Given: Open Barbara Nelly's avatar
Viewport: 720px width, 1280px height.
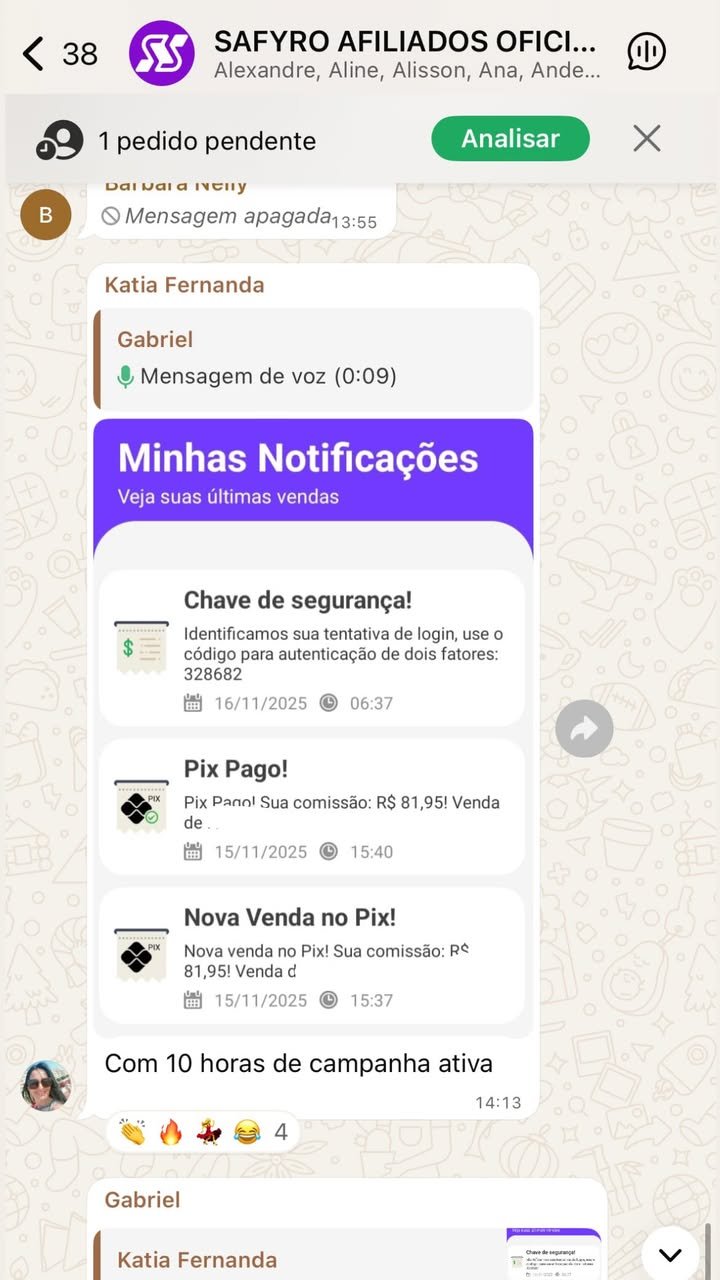Looking at the screenshot, I should pyautogui.click(x=46, y=215).
